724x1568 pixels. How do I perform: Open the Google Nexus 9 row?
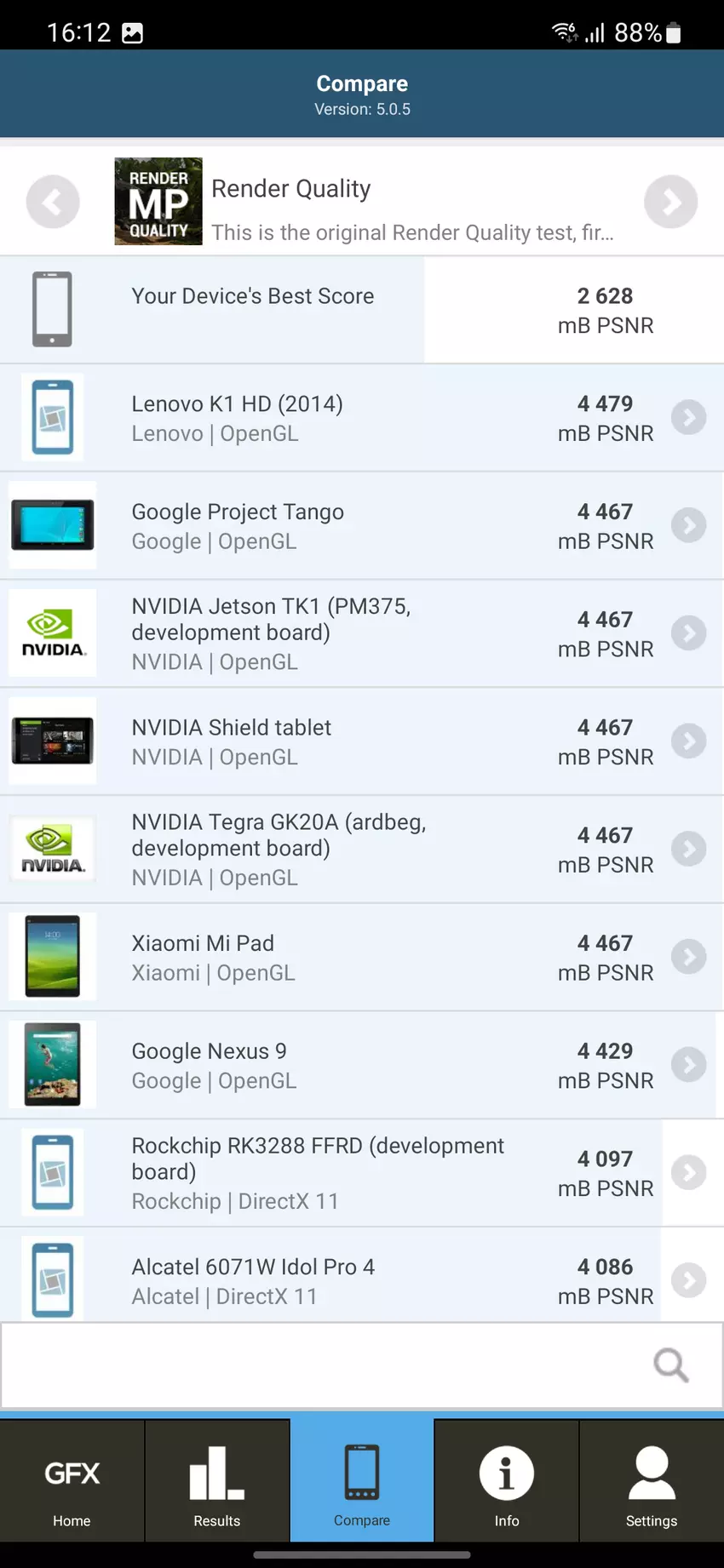pos(362,1065)
